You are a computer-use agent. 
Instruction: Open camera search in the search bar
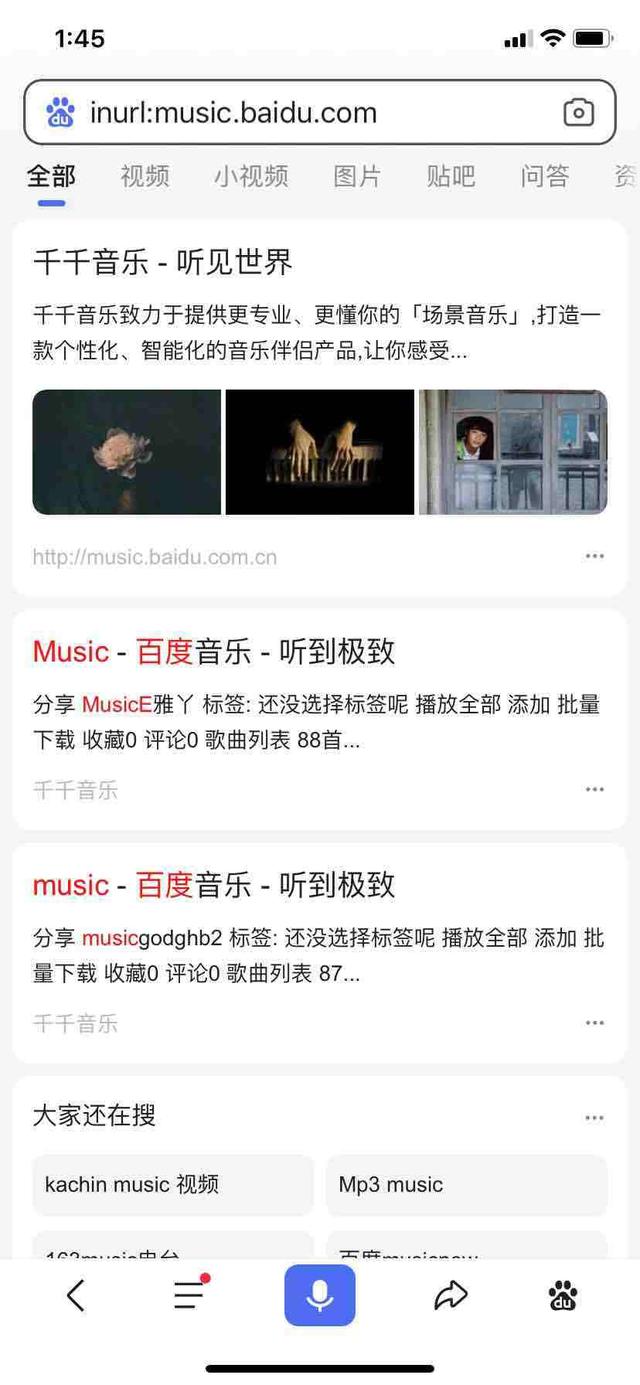[579, 112]
